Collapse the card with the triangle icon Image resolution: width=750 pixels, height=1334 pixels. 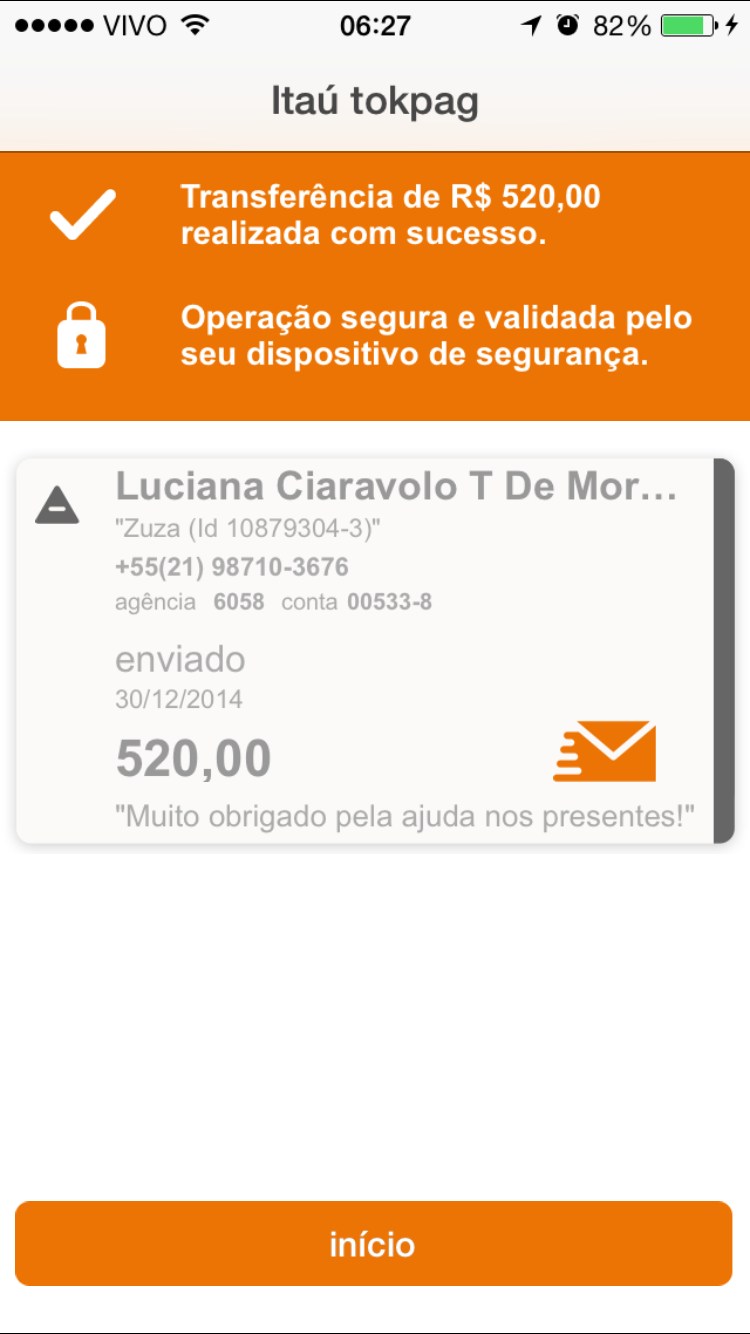click(x=57, y=505)
